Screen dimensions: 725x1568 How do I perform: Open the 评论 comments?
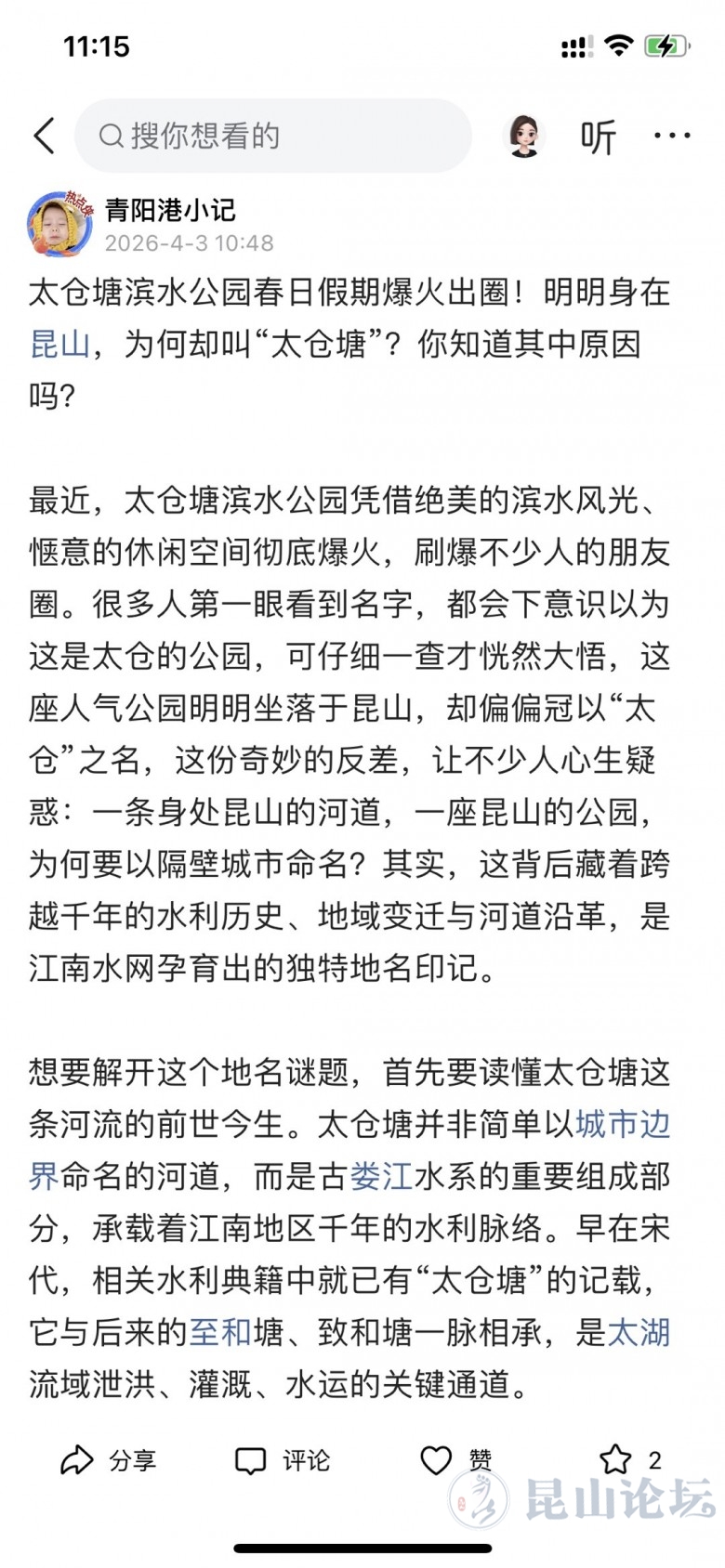(283, 1460)
